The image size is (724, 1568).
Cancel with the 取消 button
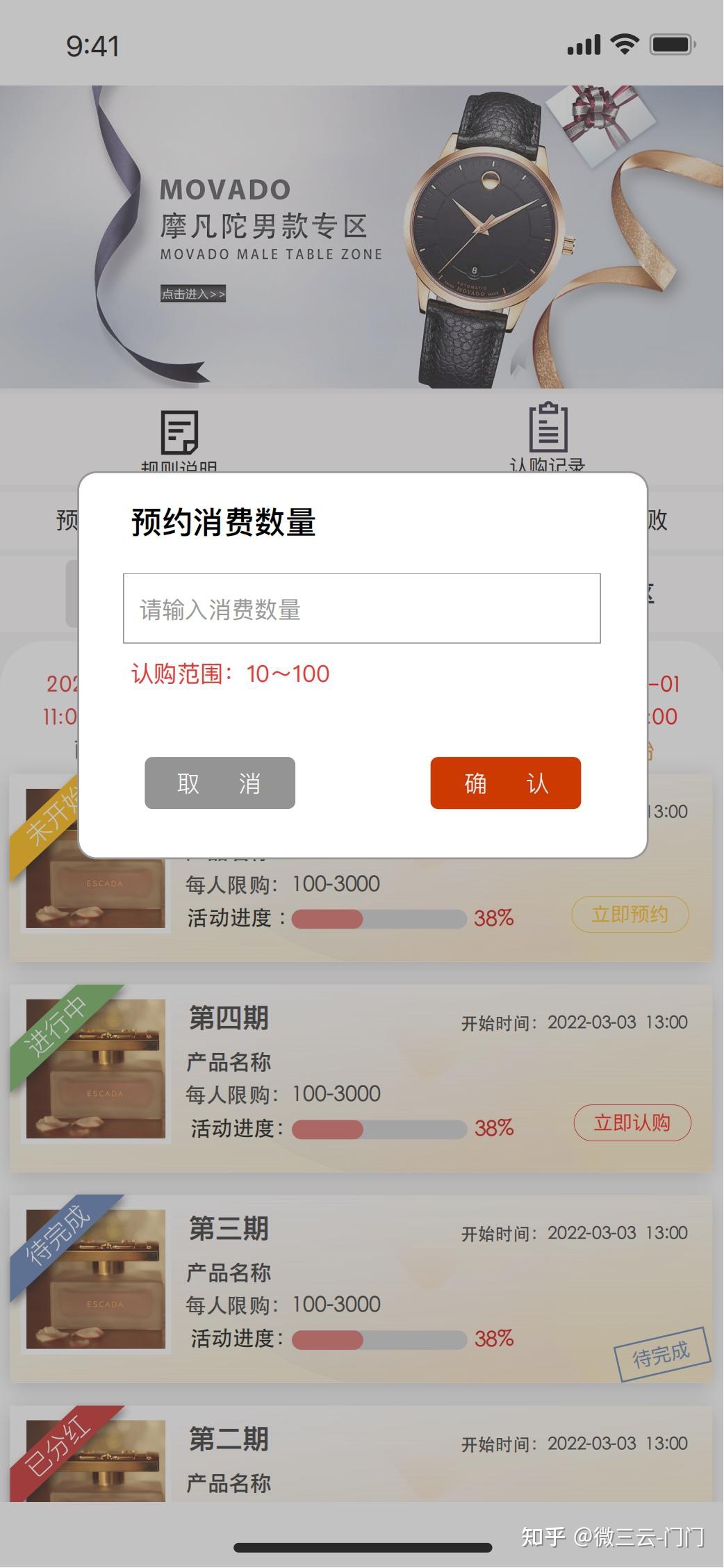(x=220, y=783)
